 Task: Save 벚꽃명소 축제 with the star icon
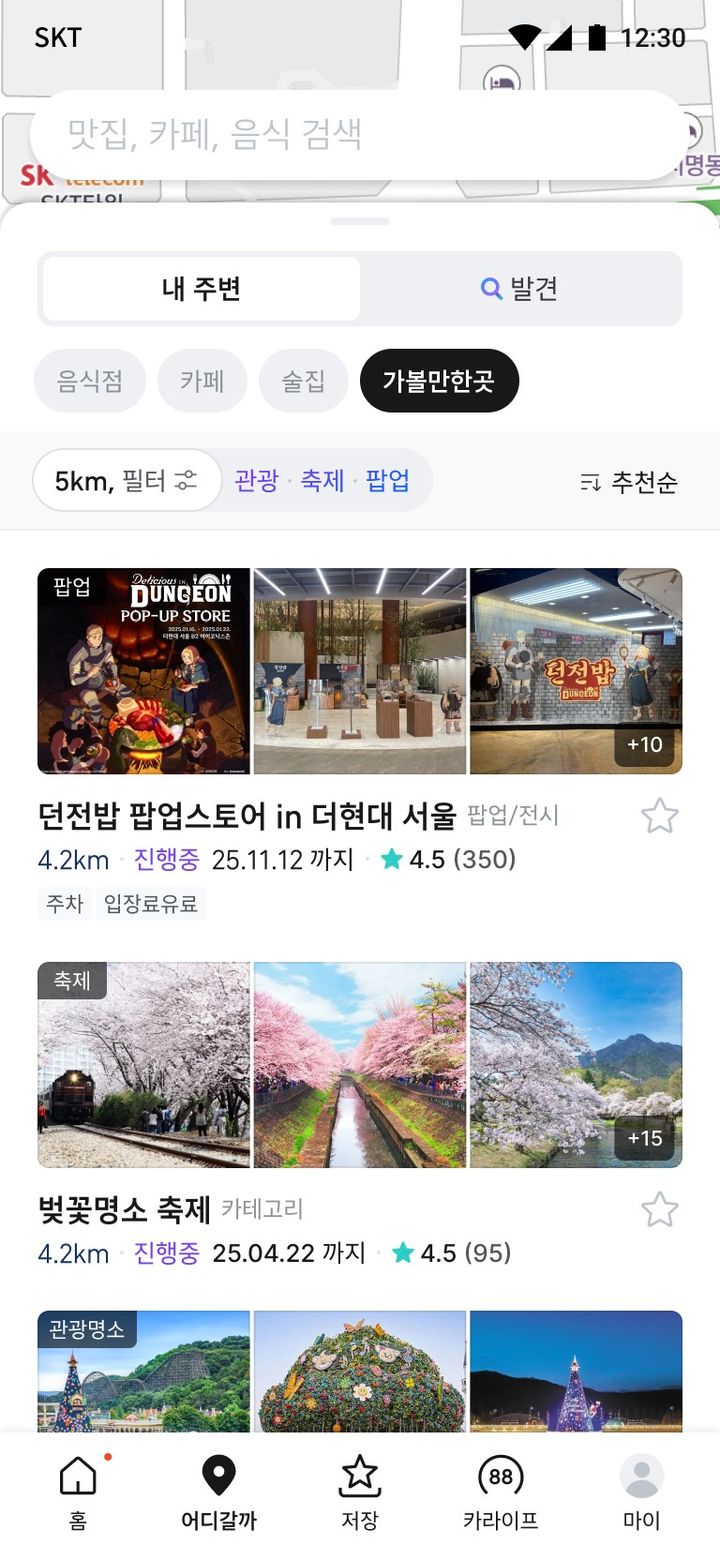coord(659,1209)
